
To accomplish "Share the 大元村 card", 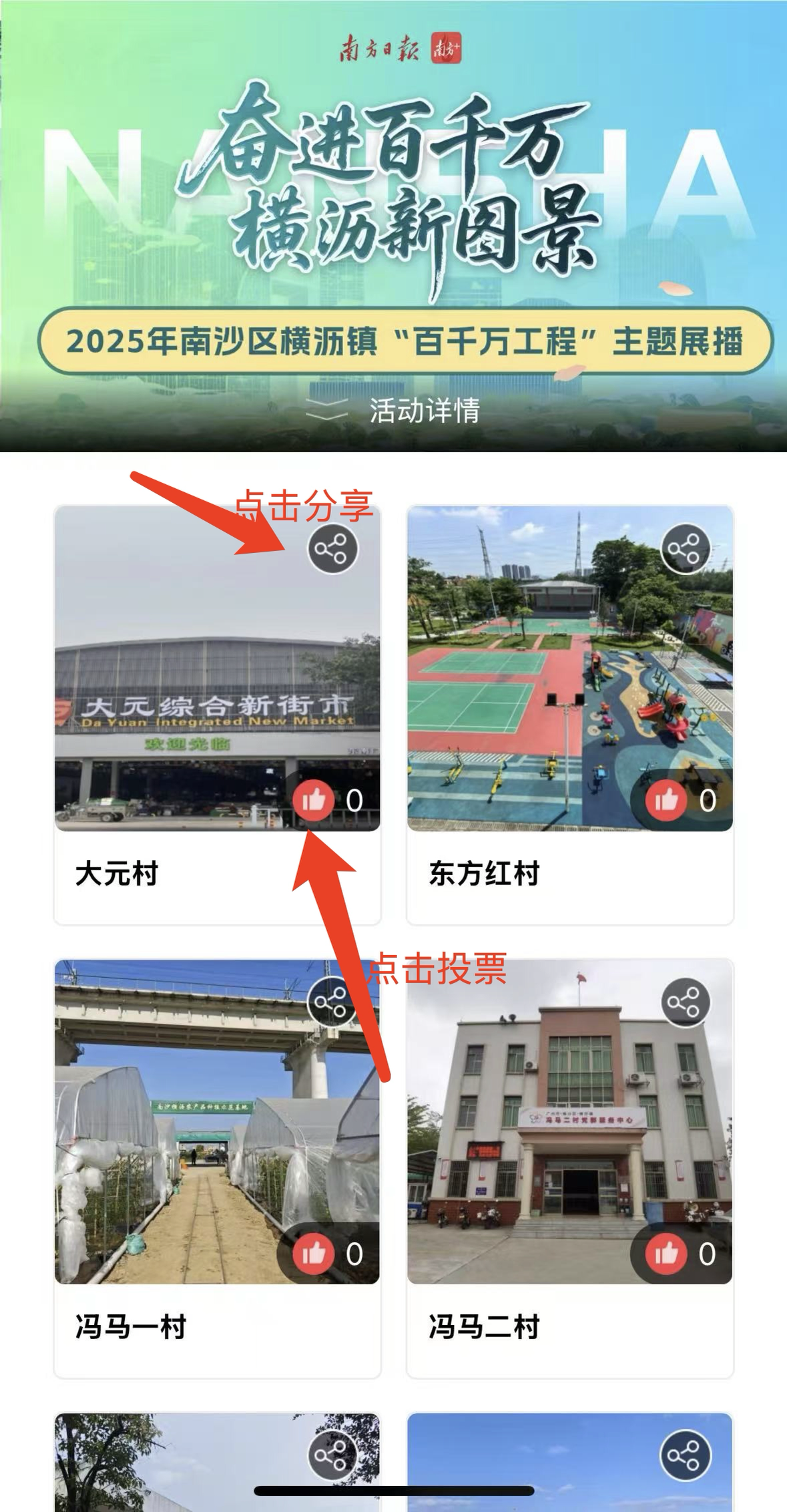I will coord(332,548).
